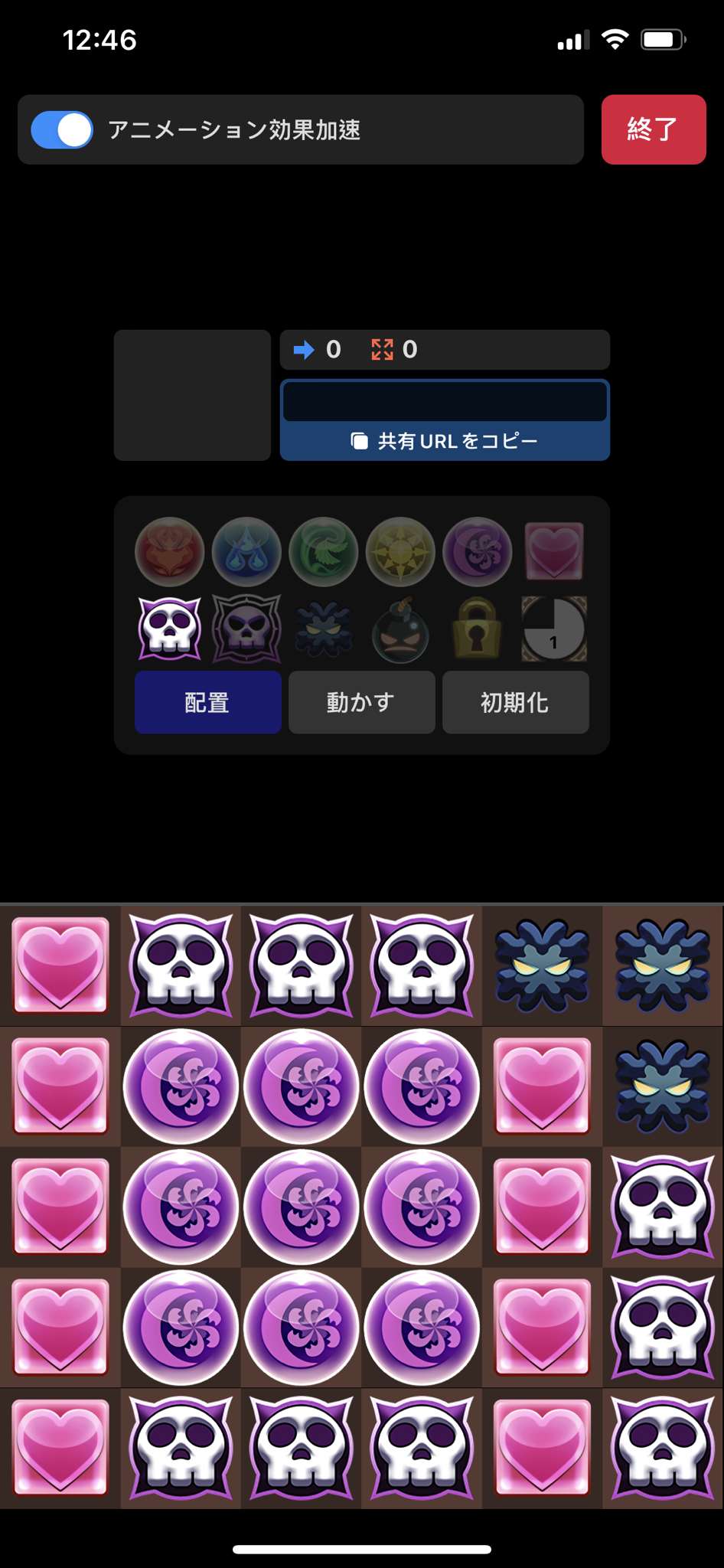Choose the pink heart orb in the palette

[x=554, y=551]
